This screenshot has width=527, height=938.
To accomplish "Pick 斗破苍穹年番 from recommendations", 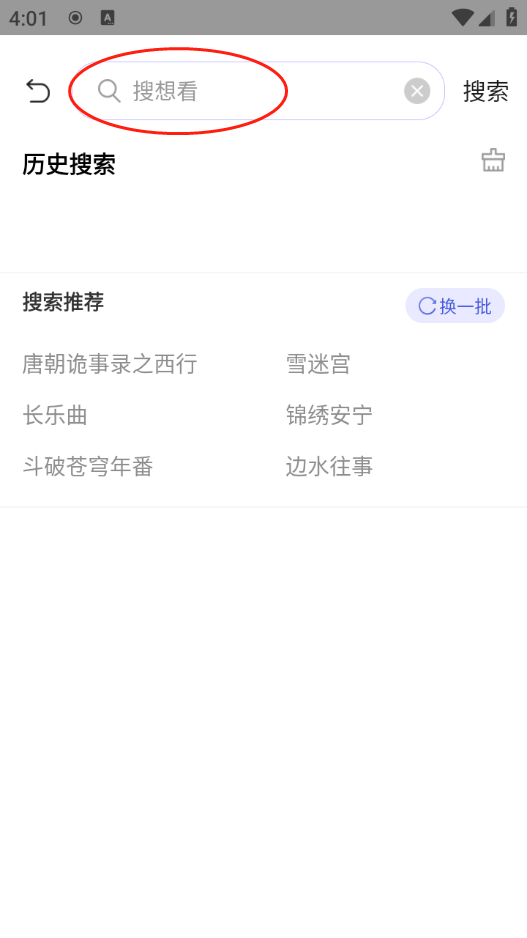I will coord(88,466).
